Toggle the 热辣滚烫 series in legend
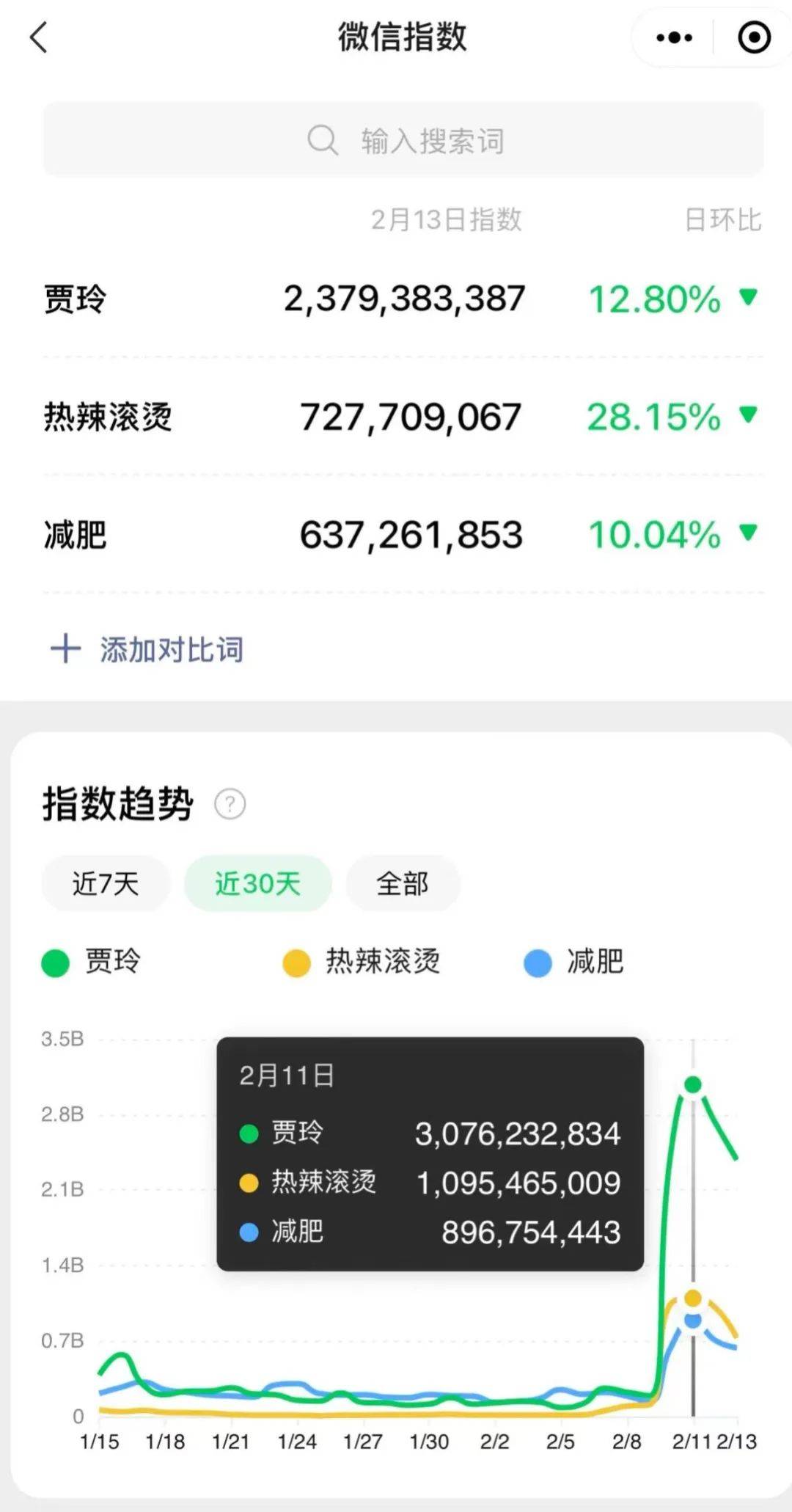This screenshot has width=792, height=1512. click(x=362, y=962)
